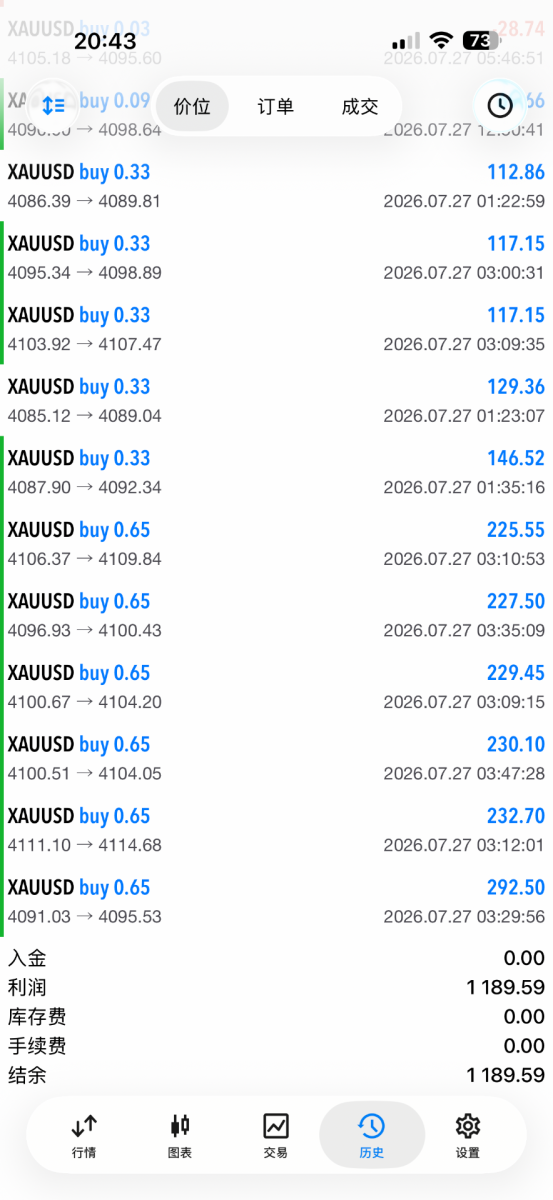Open the 图表 chart tab
The height and width of the screenshot is (1200, 553).
pos(180,1136)
